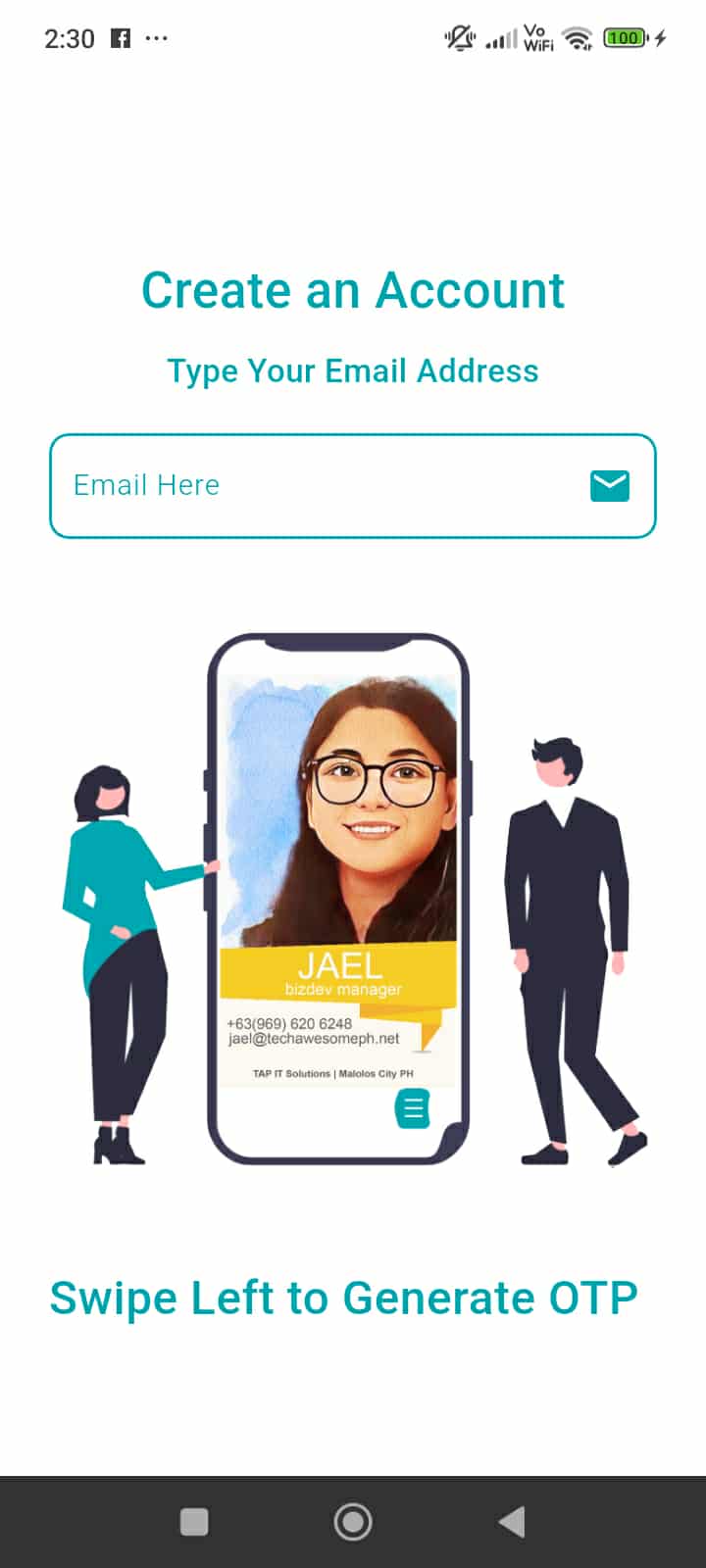Return to the home screen
This screenshot has width=706, height=1568.
click(353, 1521)
